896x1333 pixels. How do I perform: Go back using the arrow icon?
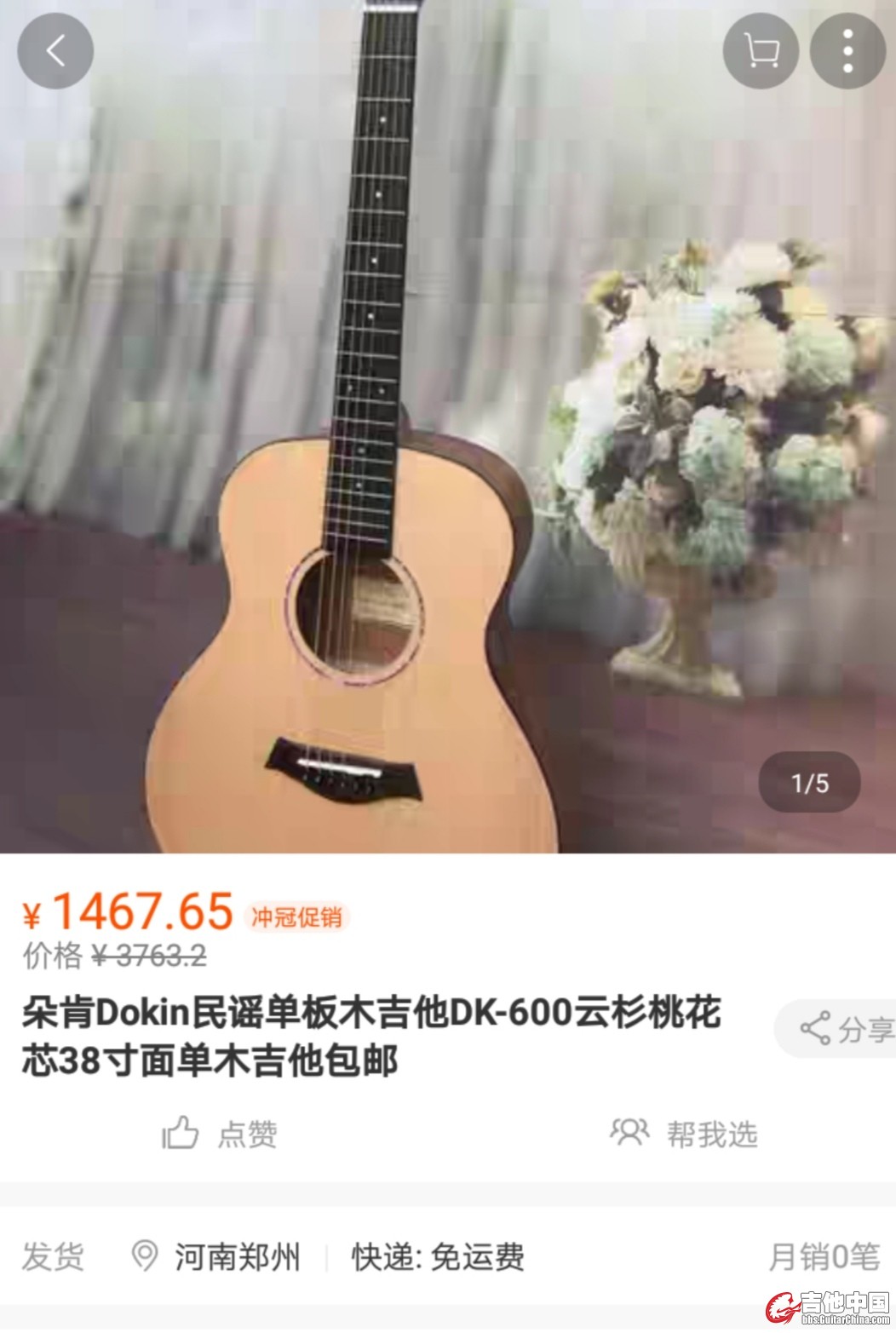tap(55, 51)
